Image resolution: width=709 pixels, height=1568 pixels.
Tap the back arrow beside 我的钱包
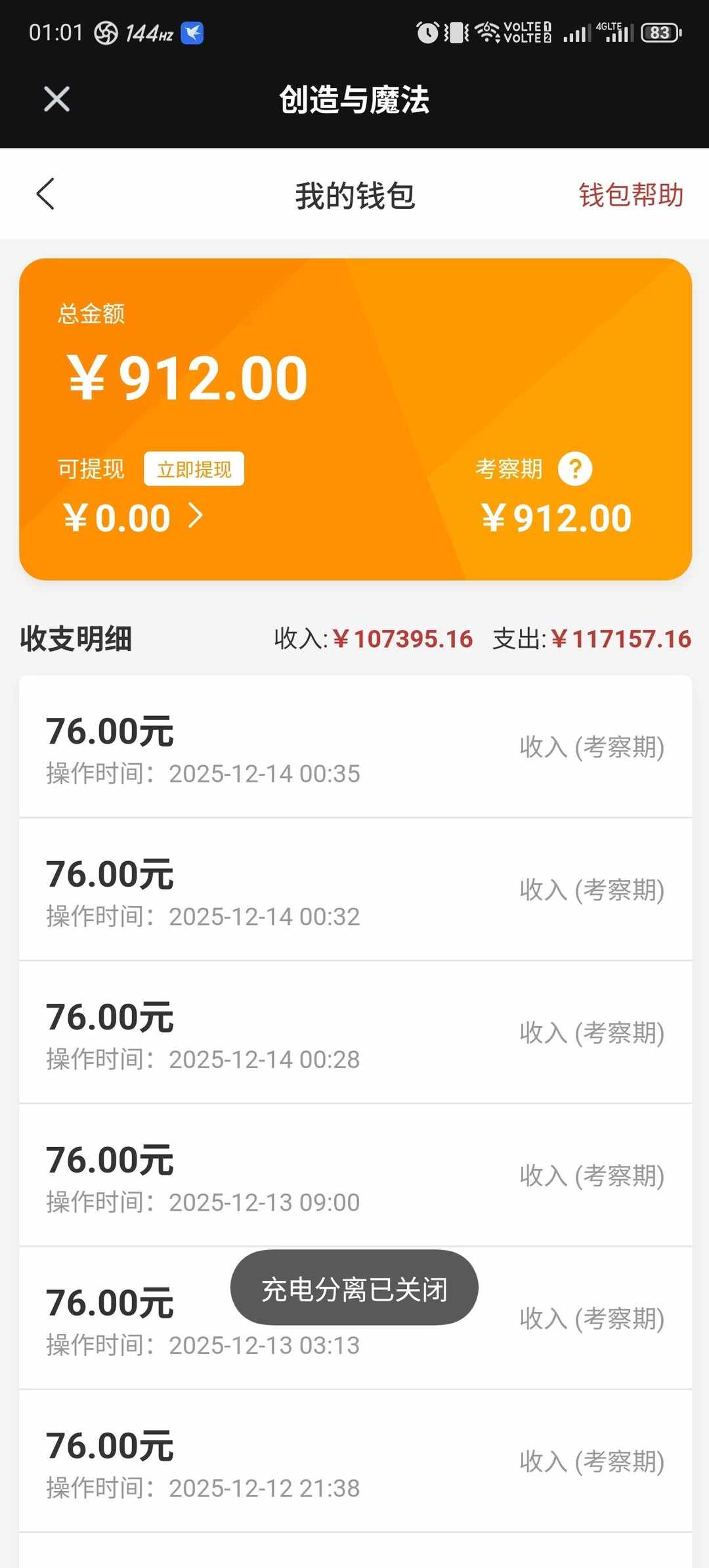pos(45,194)
